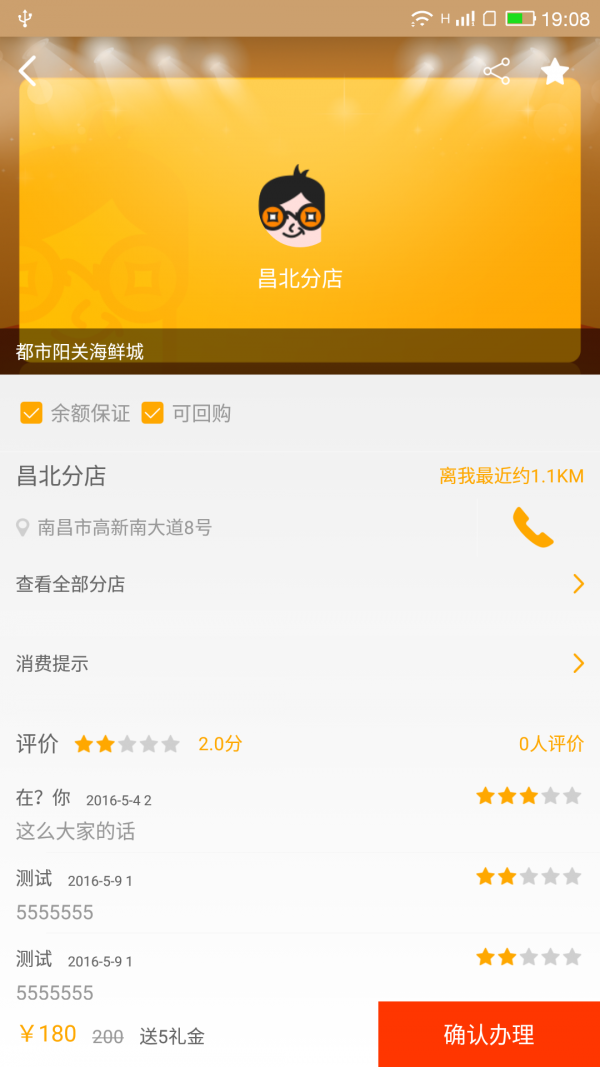Tap the 可回购 checkbox
The width and height of the screenshot is (600, 1067).
(x=152, y=413)
